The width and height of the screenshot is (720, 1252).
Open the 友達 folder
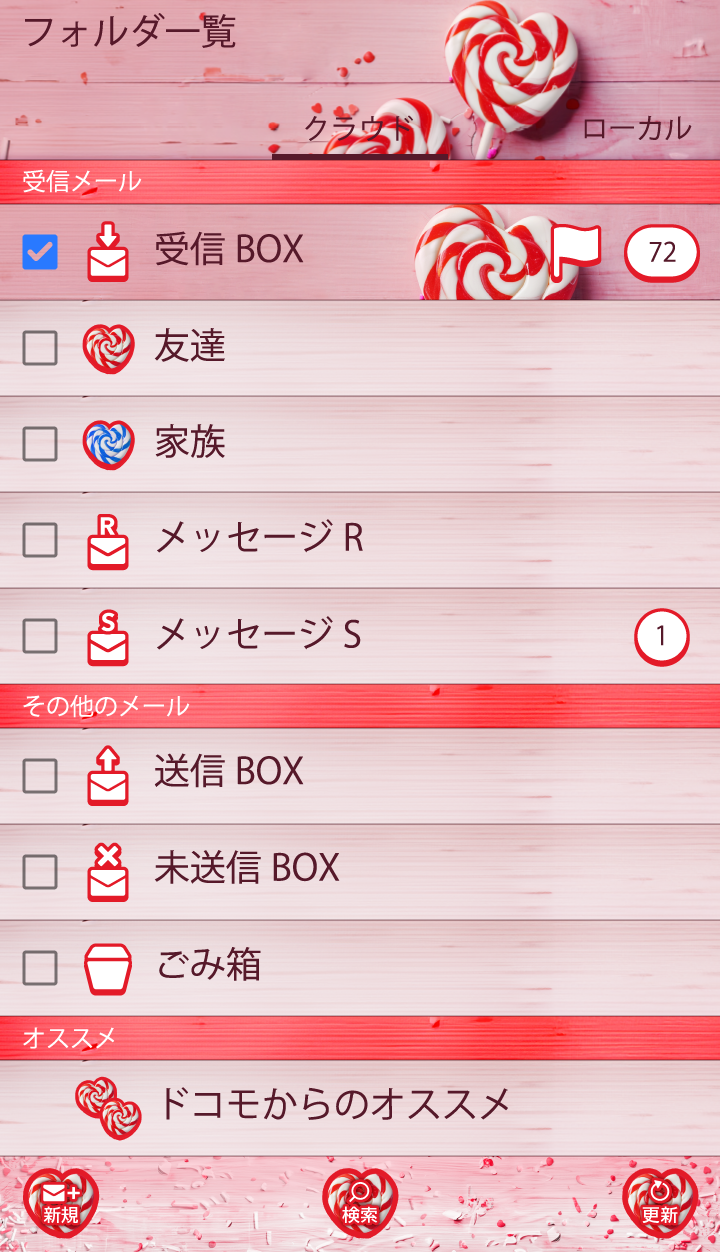[190, 347]
